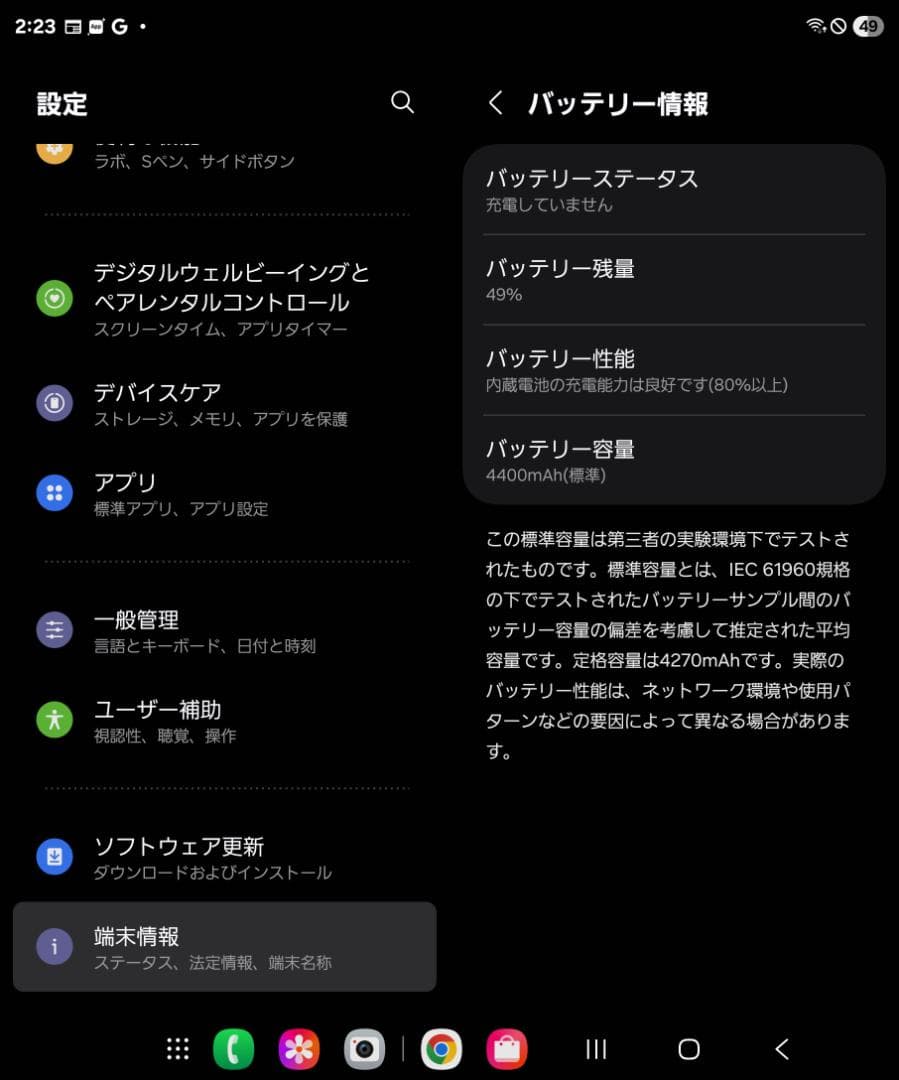Open Google Chrome from the dock
Screen dimensions: 899x1080
coord(441,1049)
